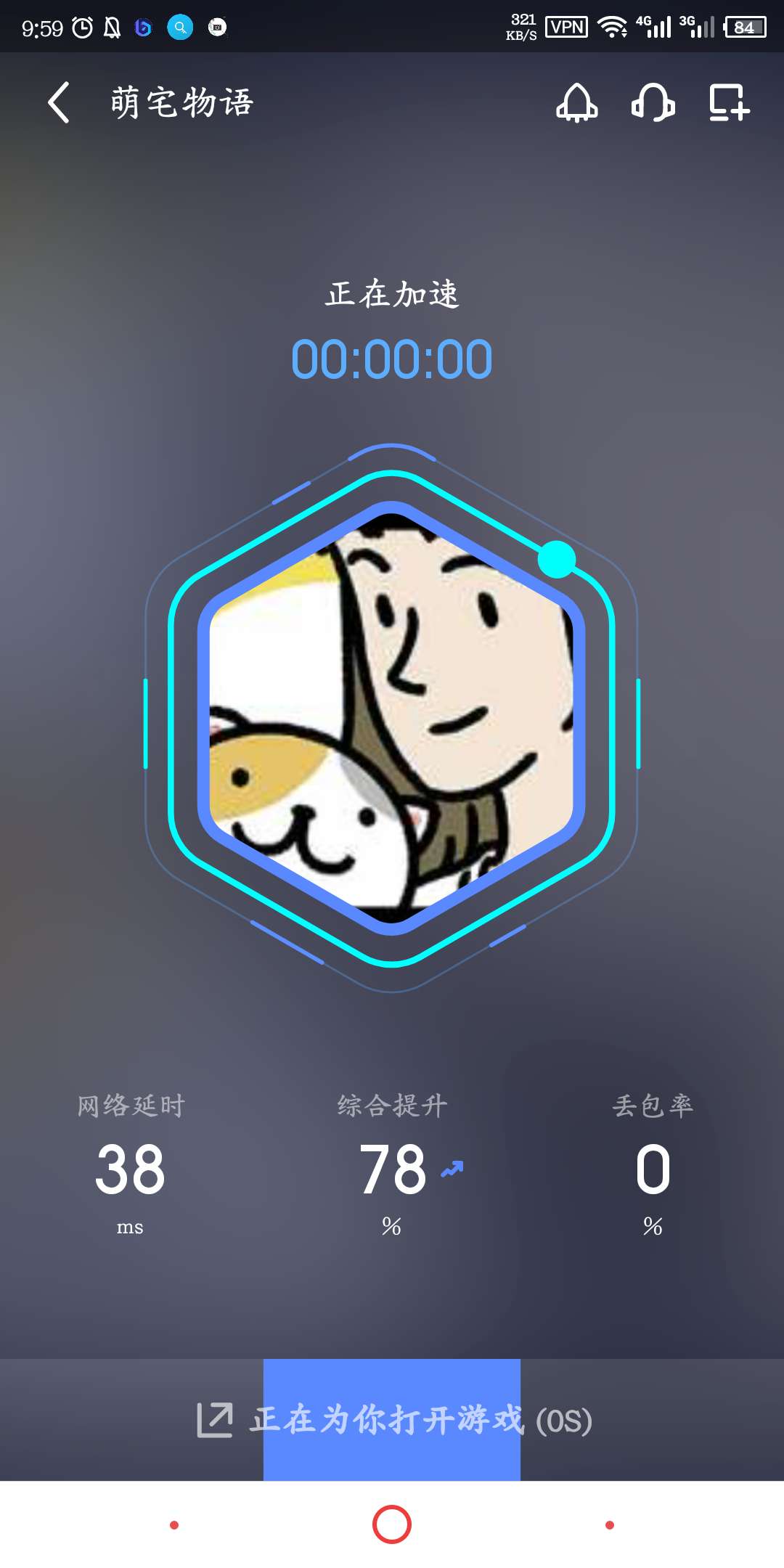This screenshot has height=1568, width=784.
Task: Open the notifications bell
Action: click(x=577, y=102)
